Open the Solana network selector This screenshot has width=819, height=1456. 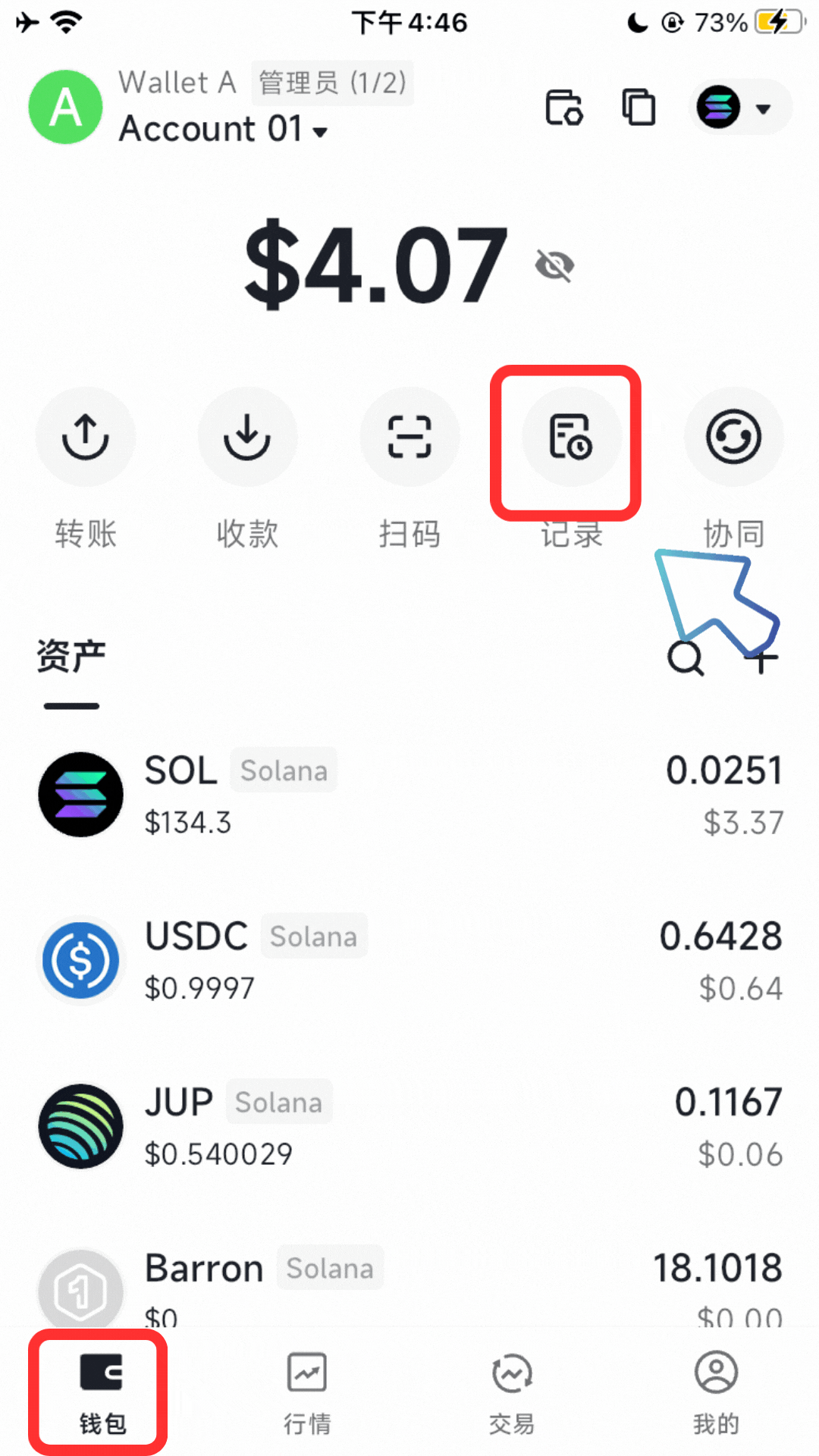coord(741,108)
